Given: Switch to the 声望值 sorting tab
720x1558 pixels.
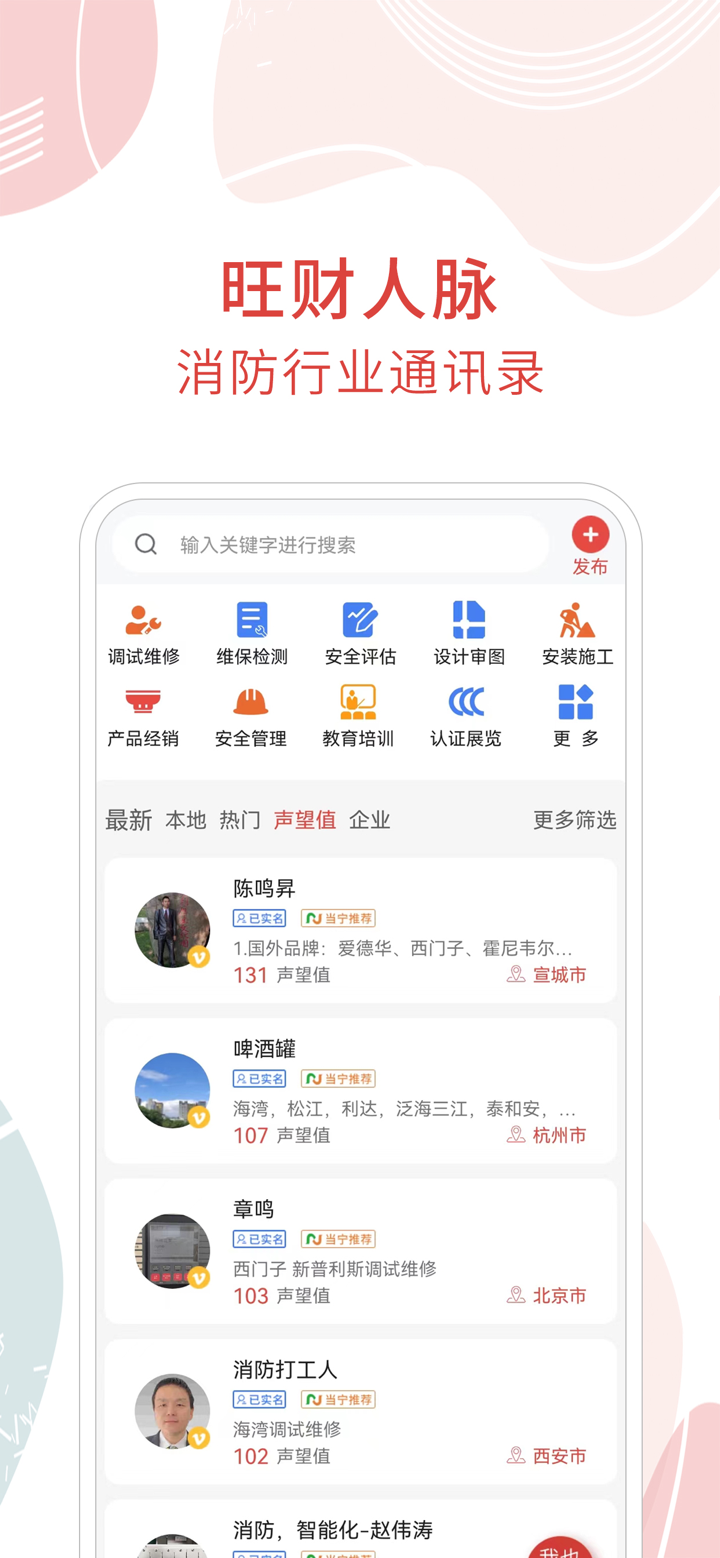Looking at the screenshot, I should pos(304,819).
